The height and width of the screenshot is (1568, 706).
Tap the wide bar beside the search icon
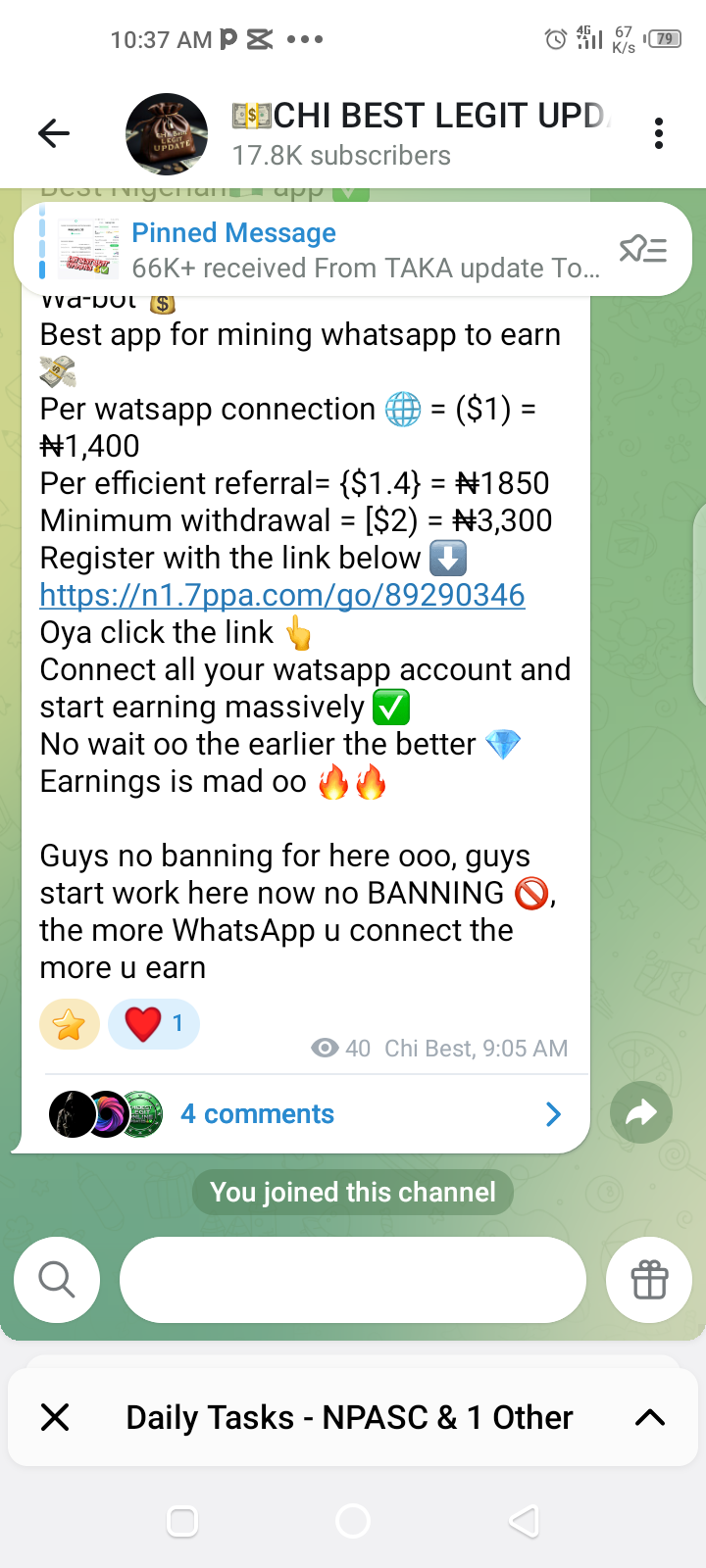pos(353,1279)
